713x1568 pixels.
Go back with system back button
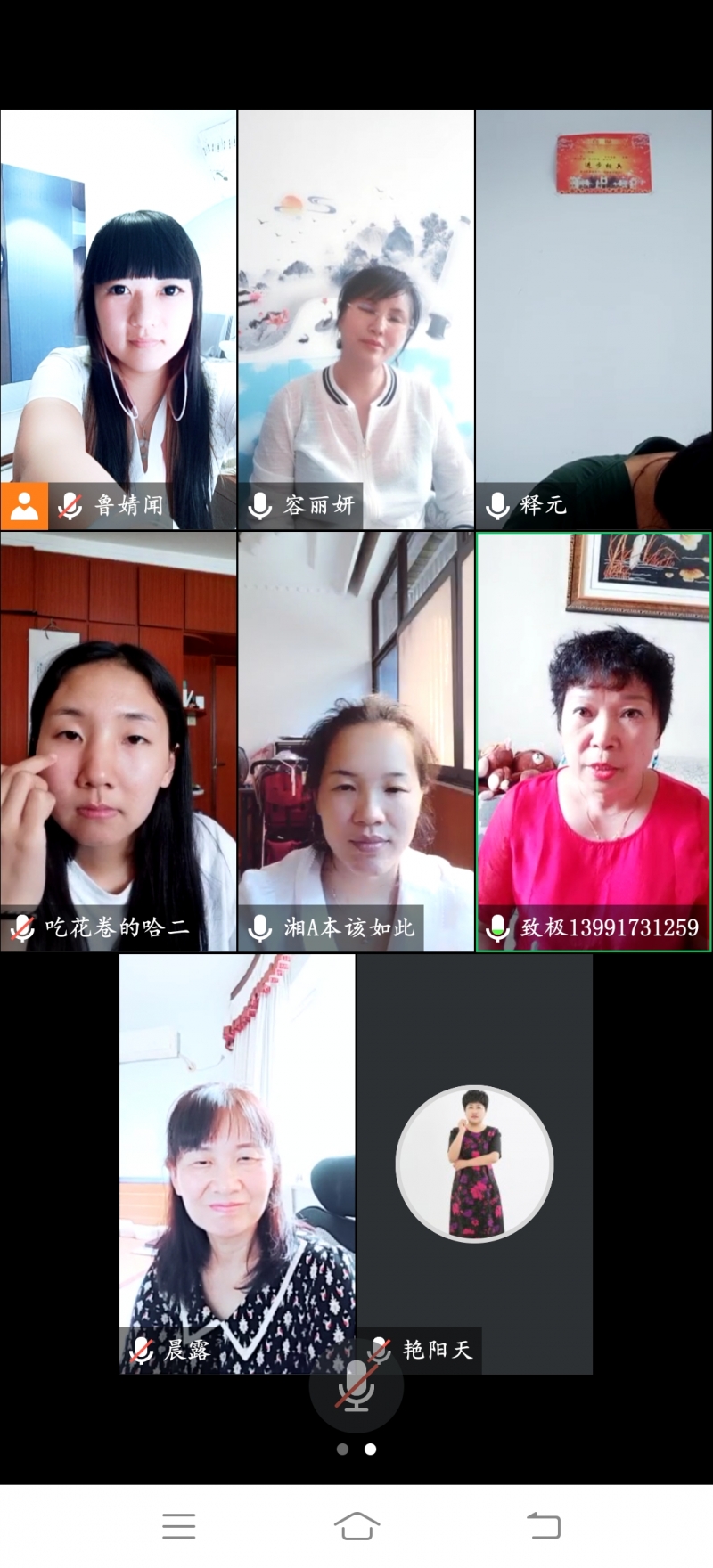coord(543,1526)
